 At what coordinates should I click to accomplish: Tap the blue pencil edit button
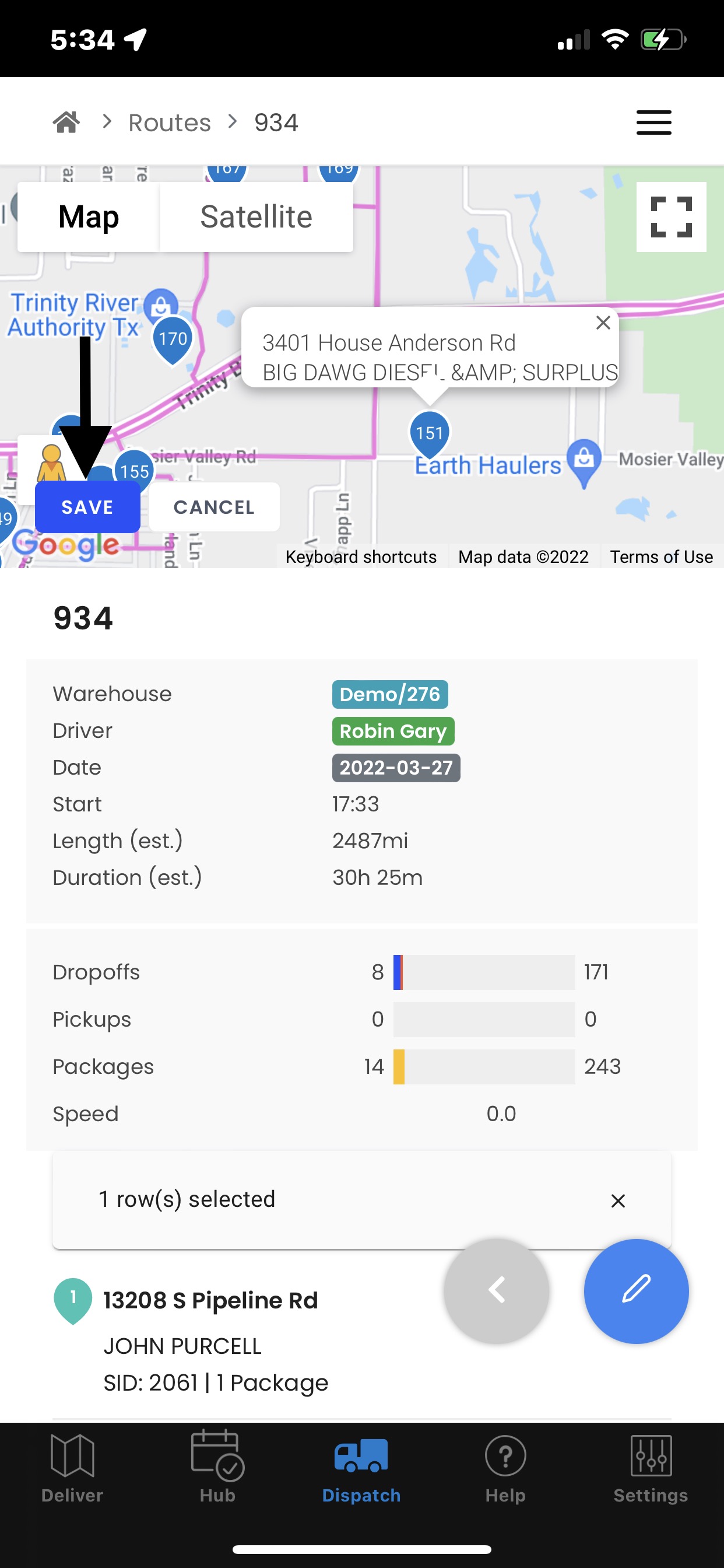click(x=636, y=1290)
